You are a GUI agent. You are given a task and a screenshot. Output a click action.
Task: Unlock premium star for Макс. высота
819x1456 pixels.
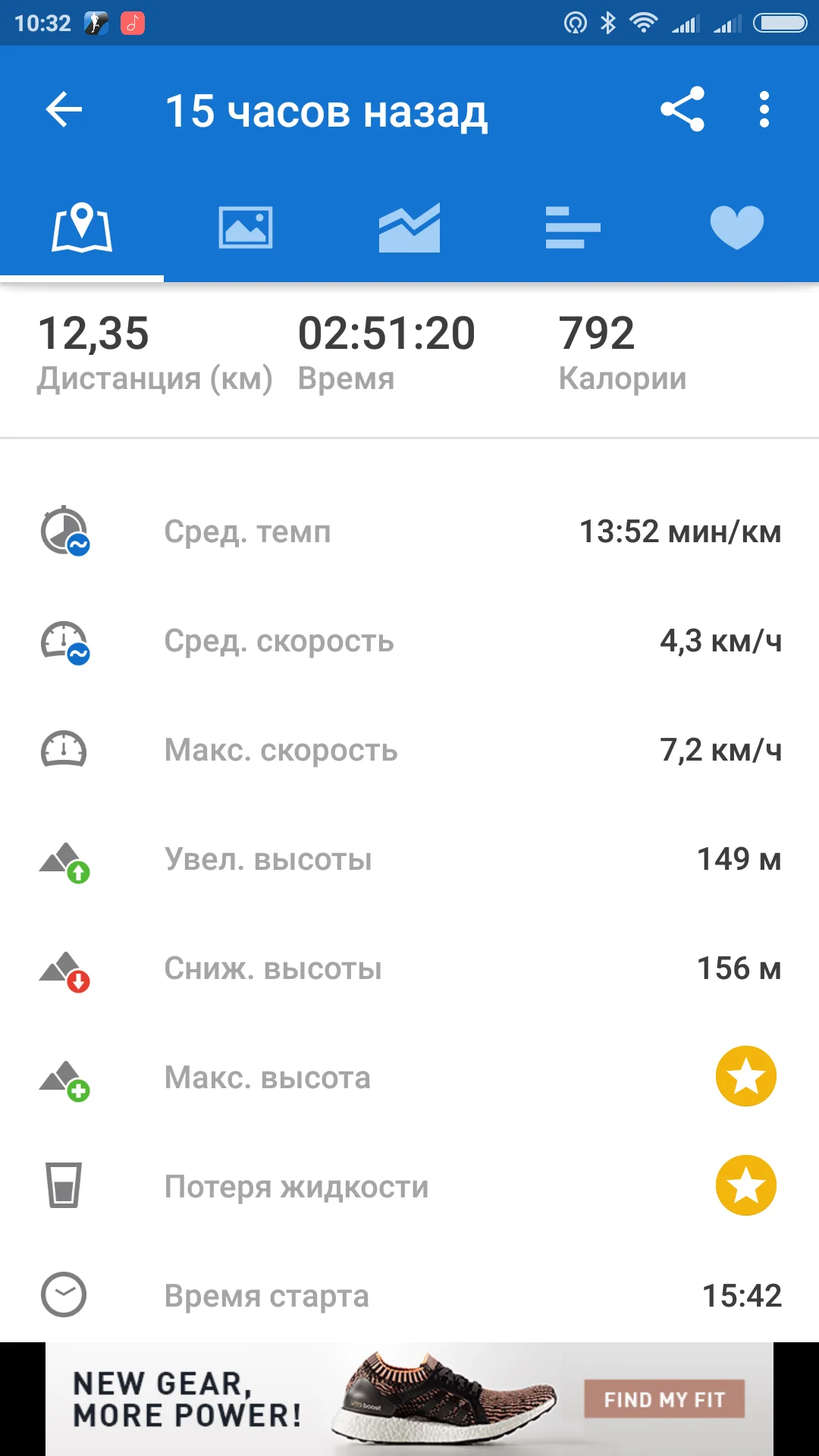[x=746, y=1077]
